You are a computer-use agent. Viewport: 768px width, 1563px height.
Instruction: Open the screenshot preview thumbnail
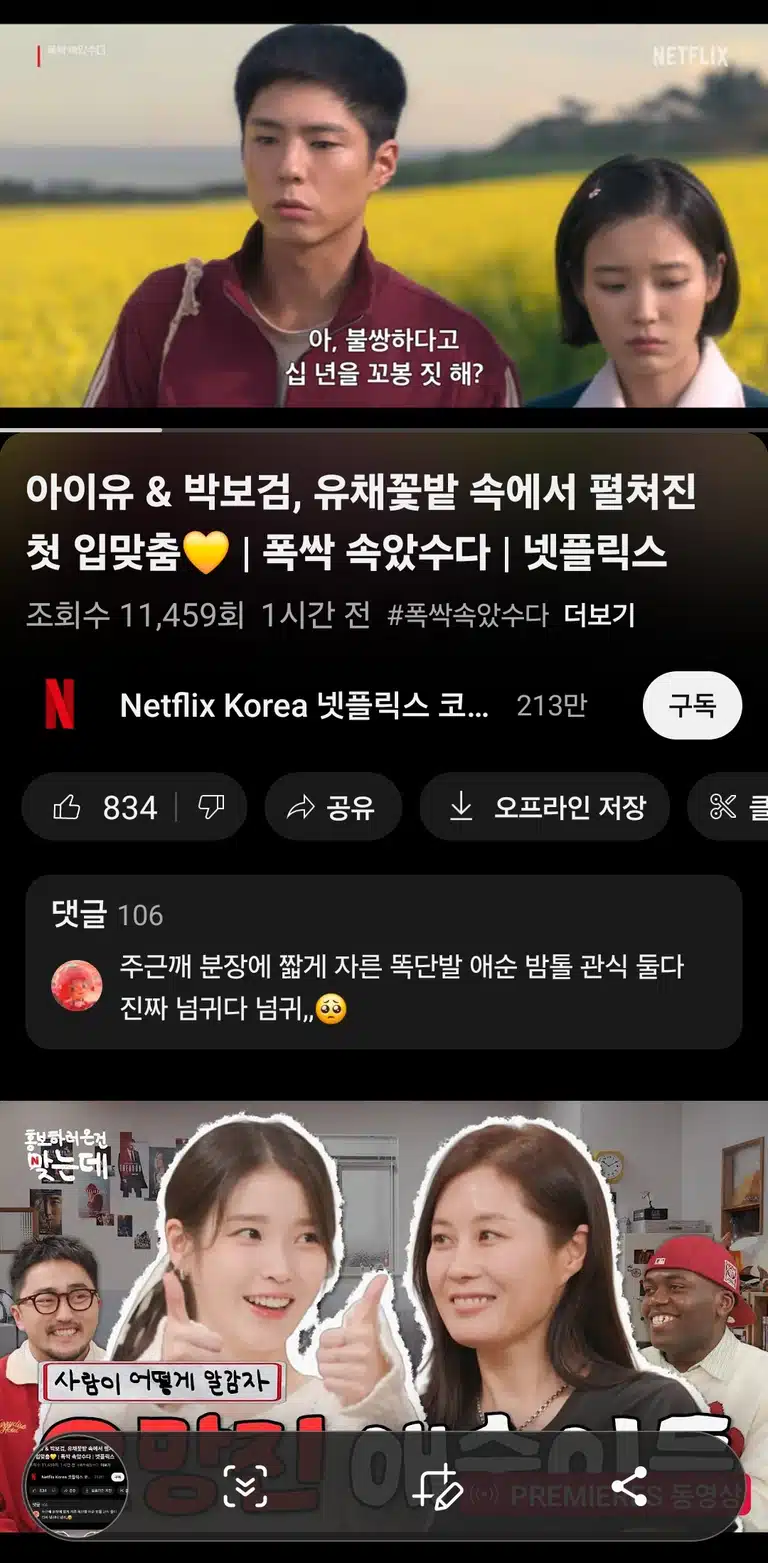(x=74, y=1487)
